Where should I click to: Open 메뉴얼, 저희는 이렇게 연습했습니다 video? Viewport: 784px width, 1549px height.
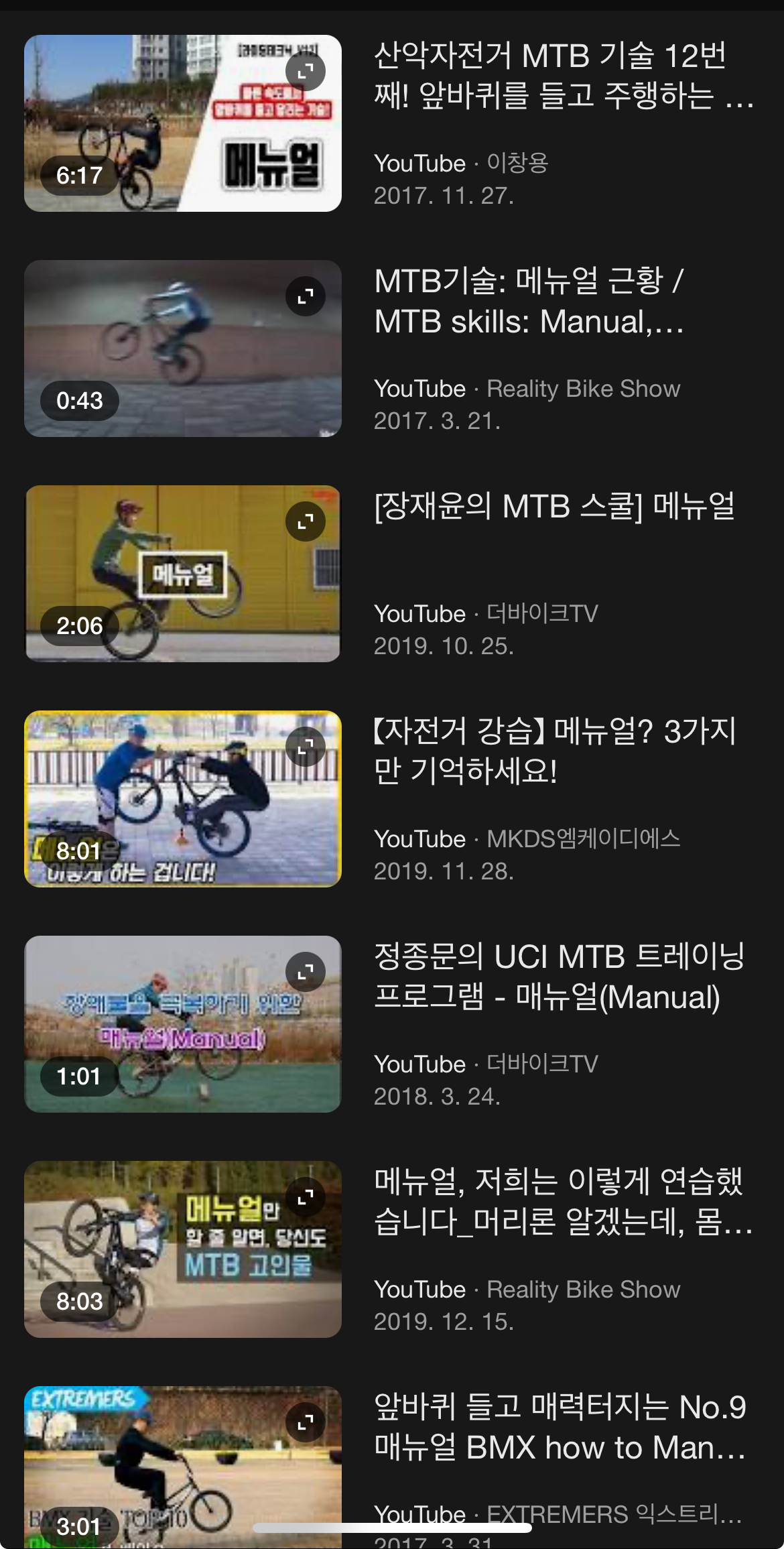[x=563, y=1201]
